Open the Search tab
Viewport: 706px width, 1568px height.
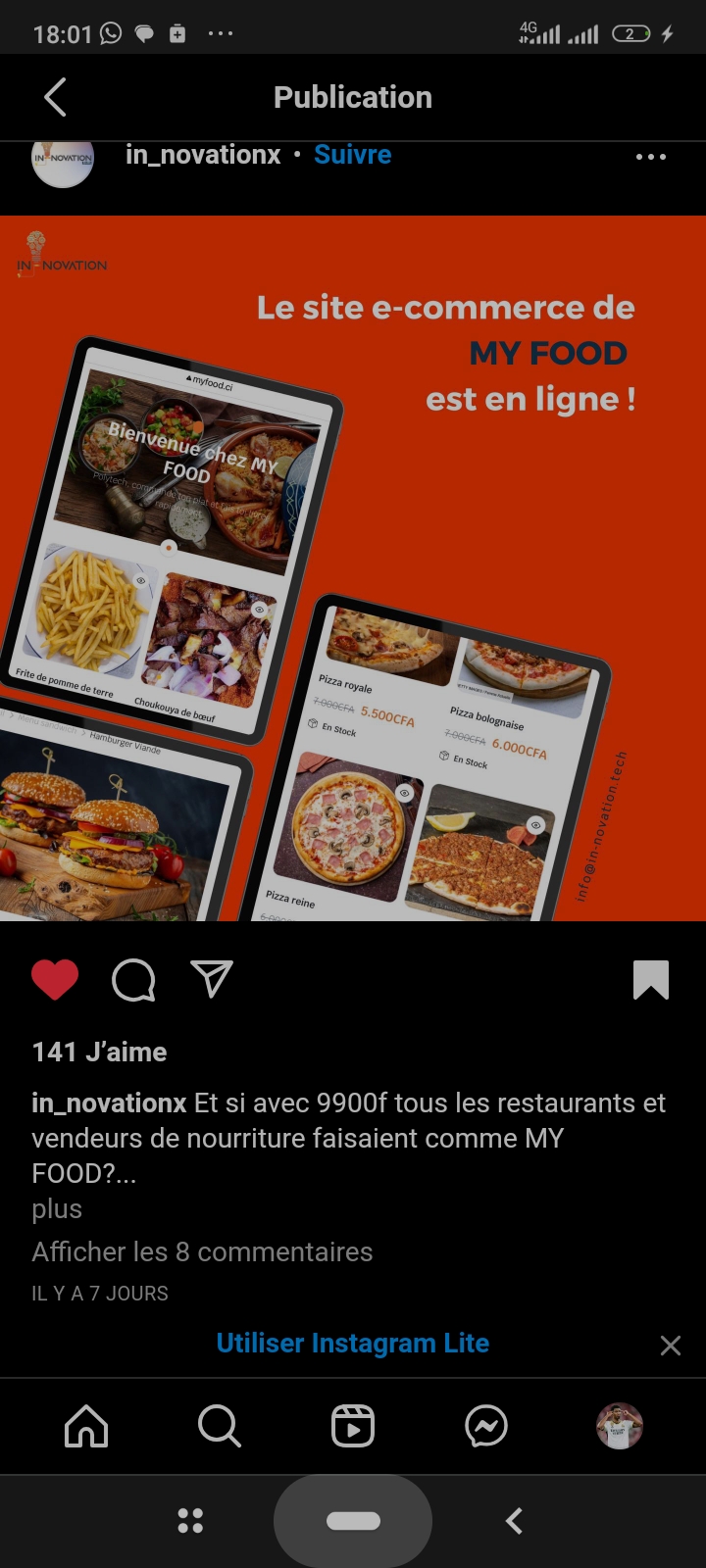[x=219, y=1426]
